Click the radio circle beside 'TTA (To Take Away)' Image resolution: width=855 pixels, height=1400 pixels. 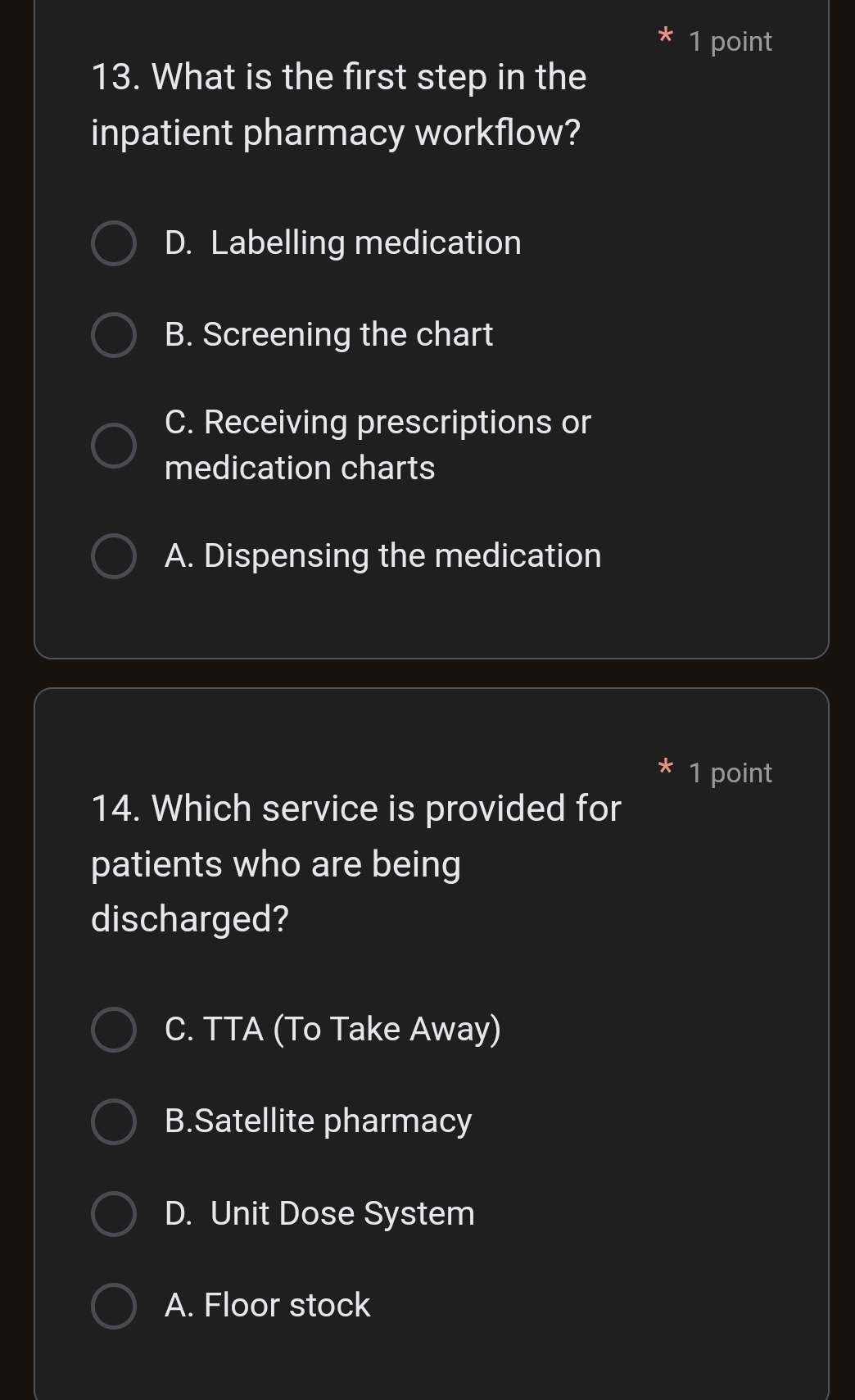(115, 1030)
